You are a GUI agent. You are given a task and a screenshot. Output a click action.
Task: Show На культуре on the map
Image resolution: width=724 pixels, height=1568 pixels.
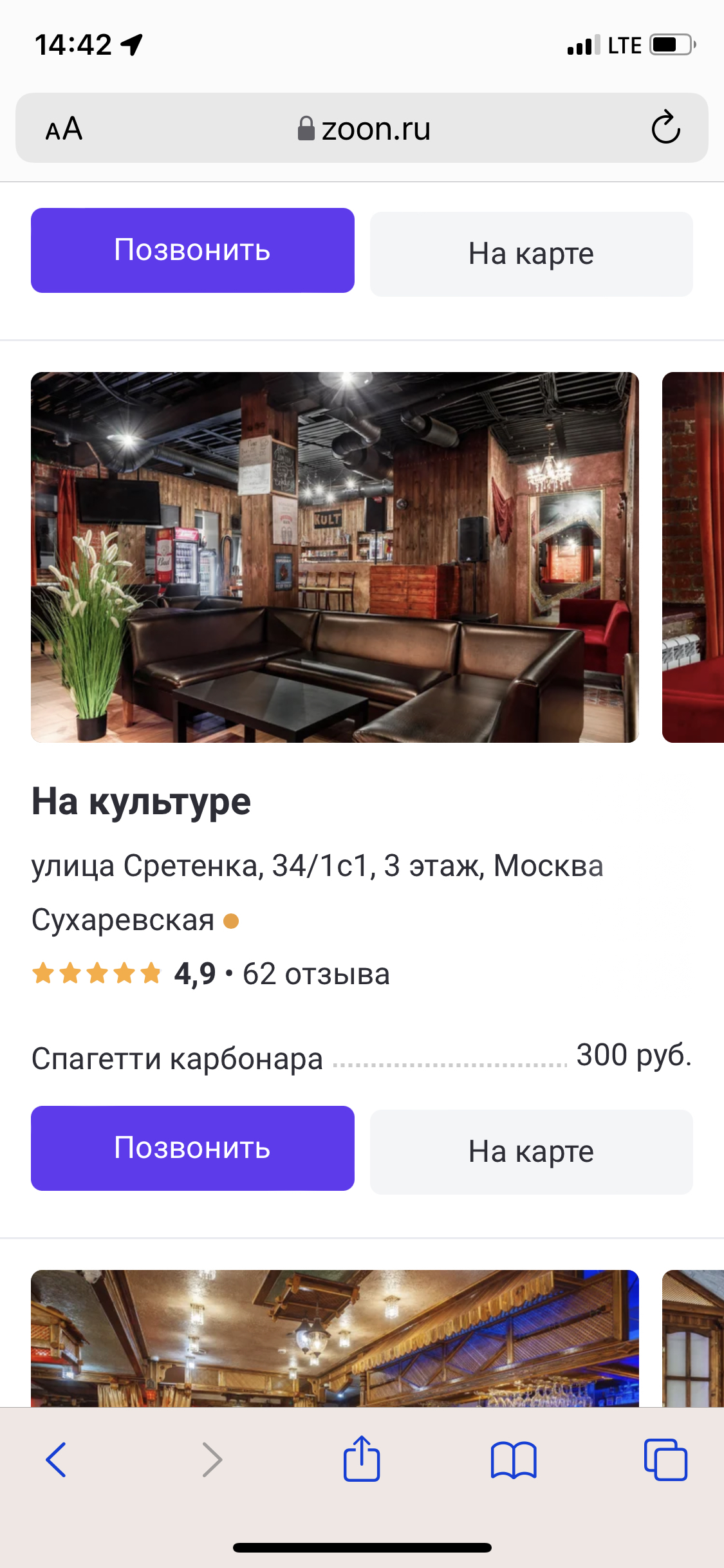coord(531,1152)
